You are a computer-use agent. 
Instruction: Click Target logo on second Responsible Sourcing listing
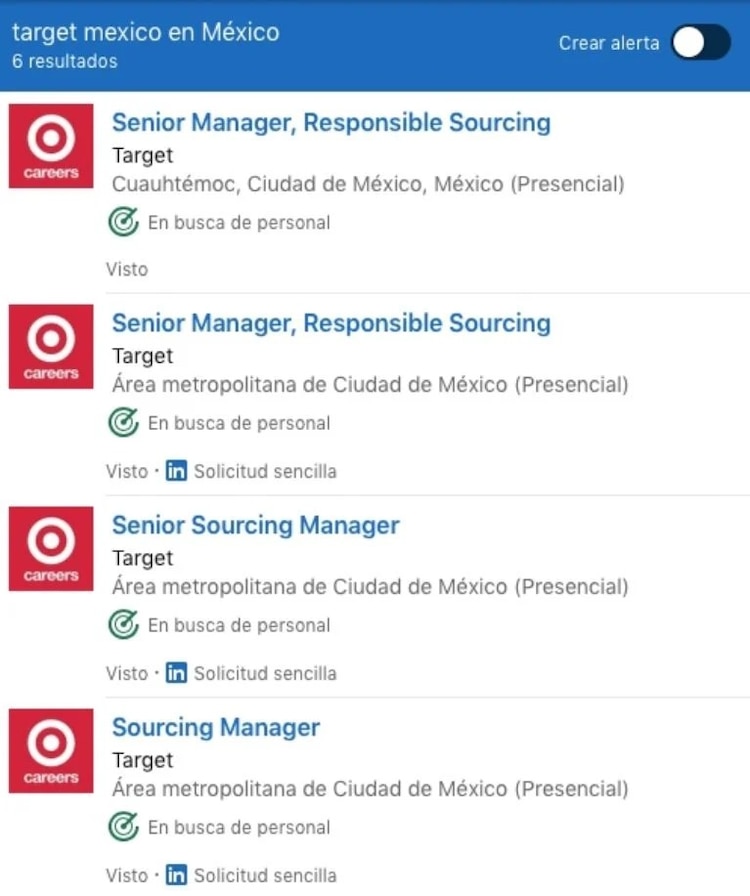pos(50,347)
